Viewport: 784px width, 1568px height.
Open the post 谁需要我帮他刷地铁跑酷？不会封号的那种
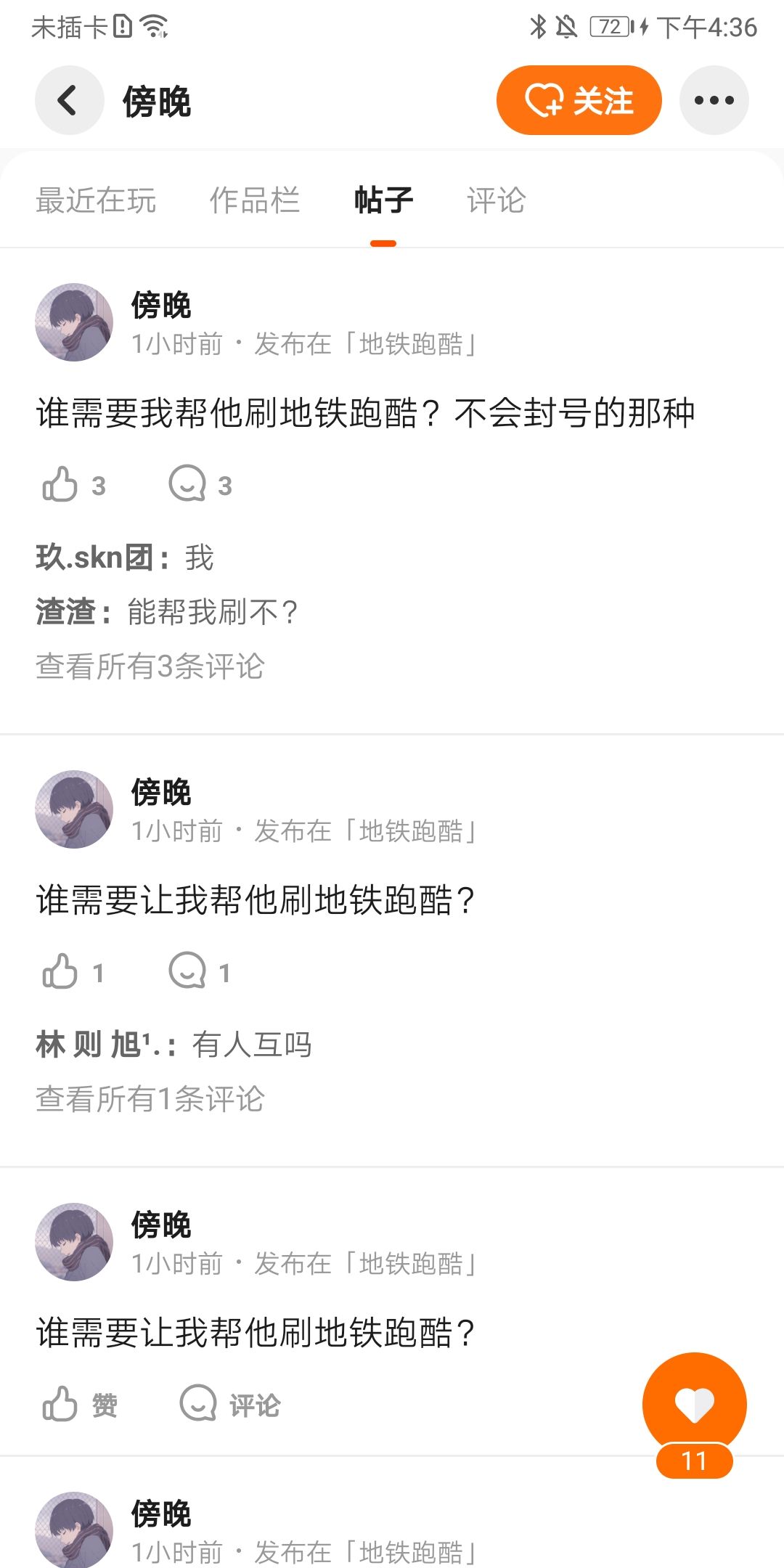point(365,413)
